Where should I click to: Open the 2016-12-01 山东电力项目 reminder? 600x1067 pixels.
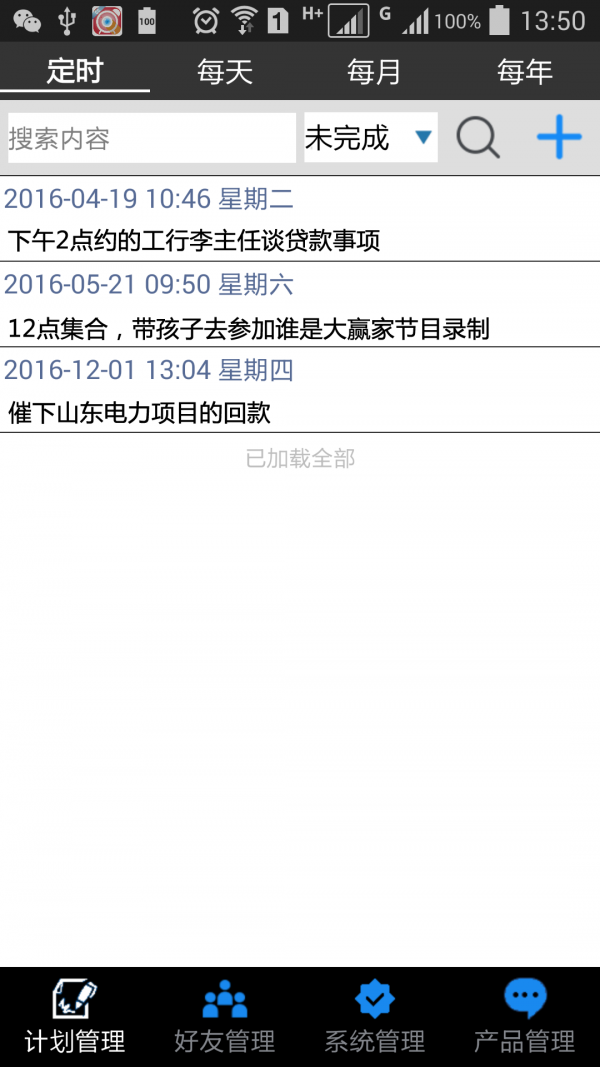300,392
